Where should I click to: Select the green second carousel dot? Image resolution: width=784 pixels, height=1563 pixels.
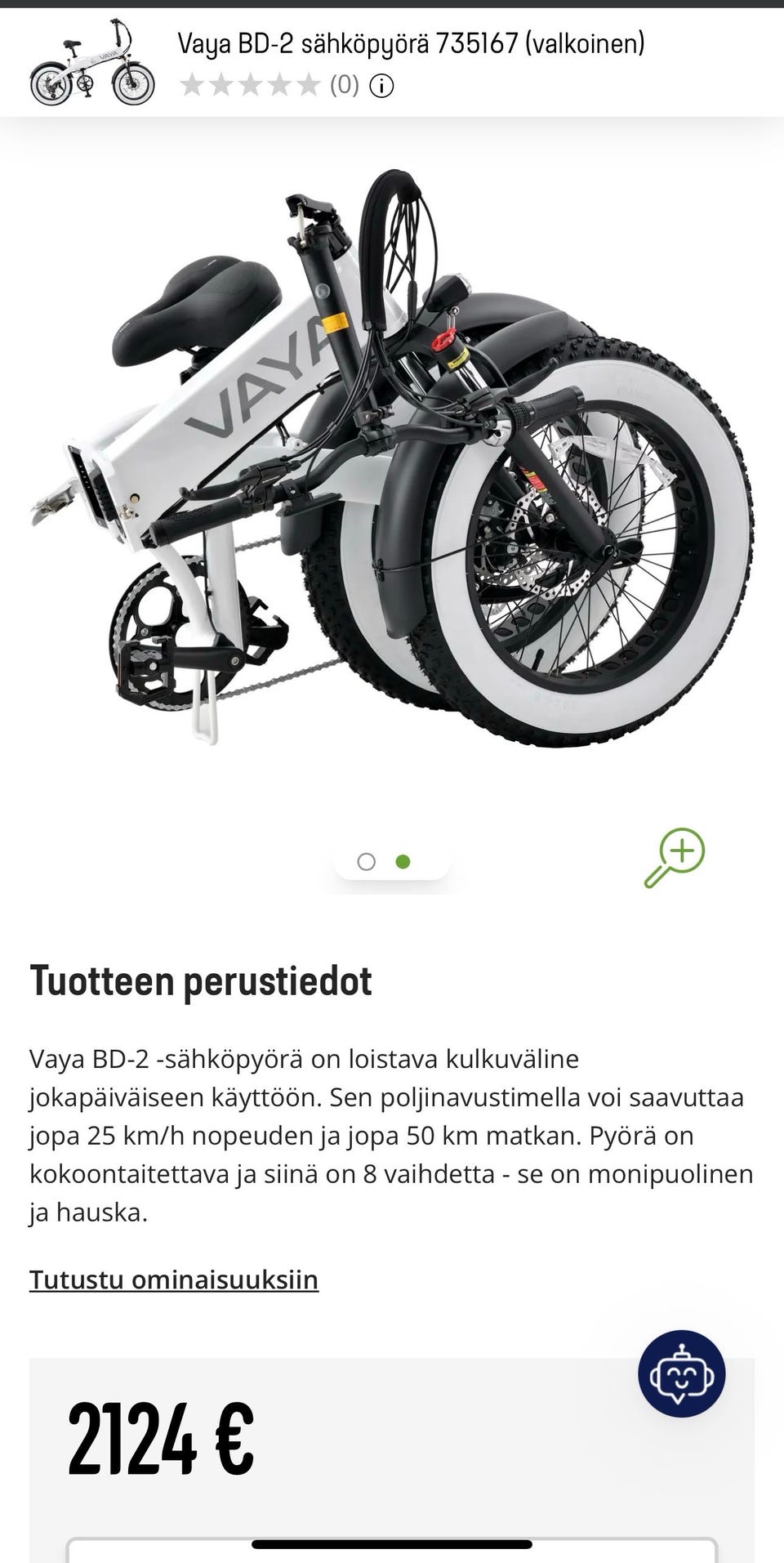click(402, 860)
